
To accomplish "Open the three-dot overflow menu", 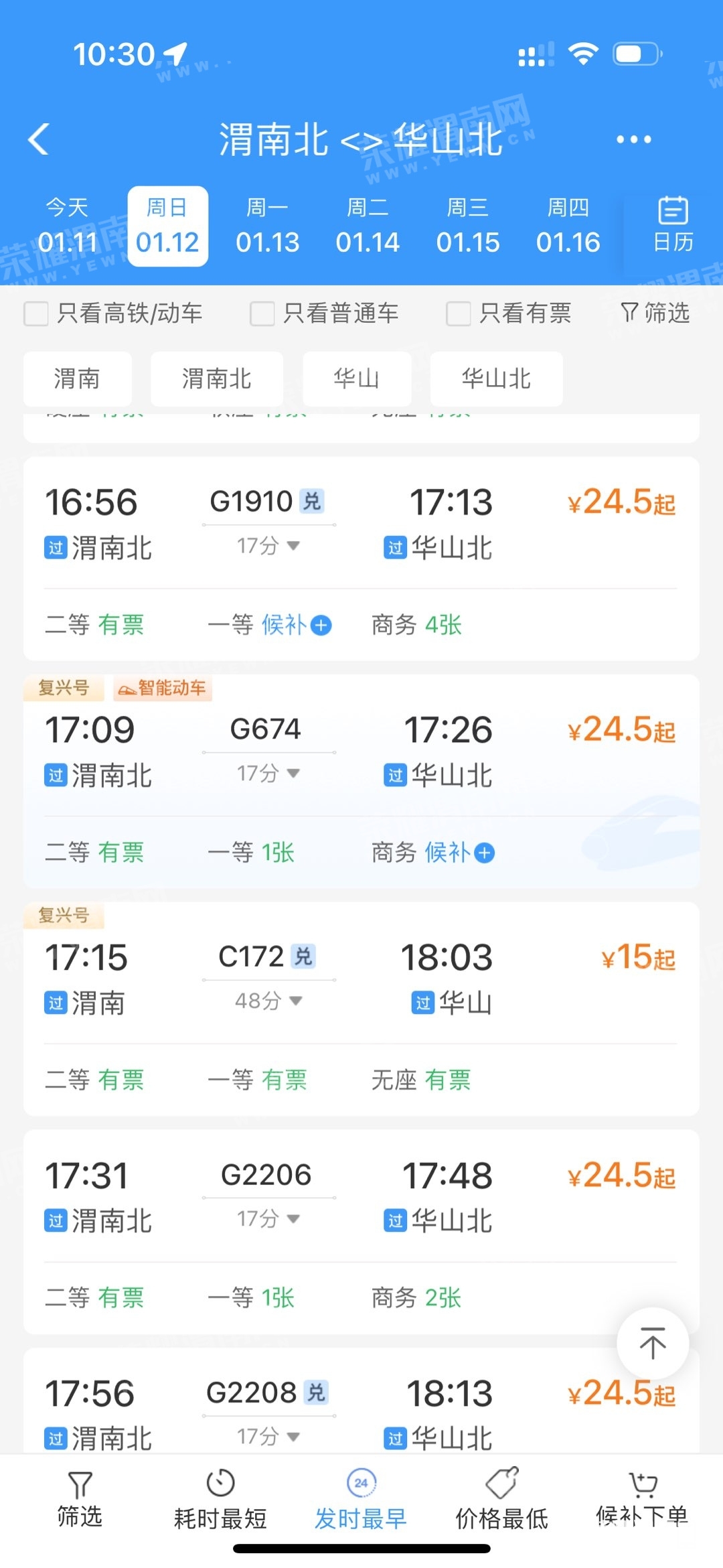I will 633,139.
